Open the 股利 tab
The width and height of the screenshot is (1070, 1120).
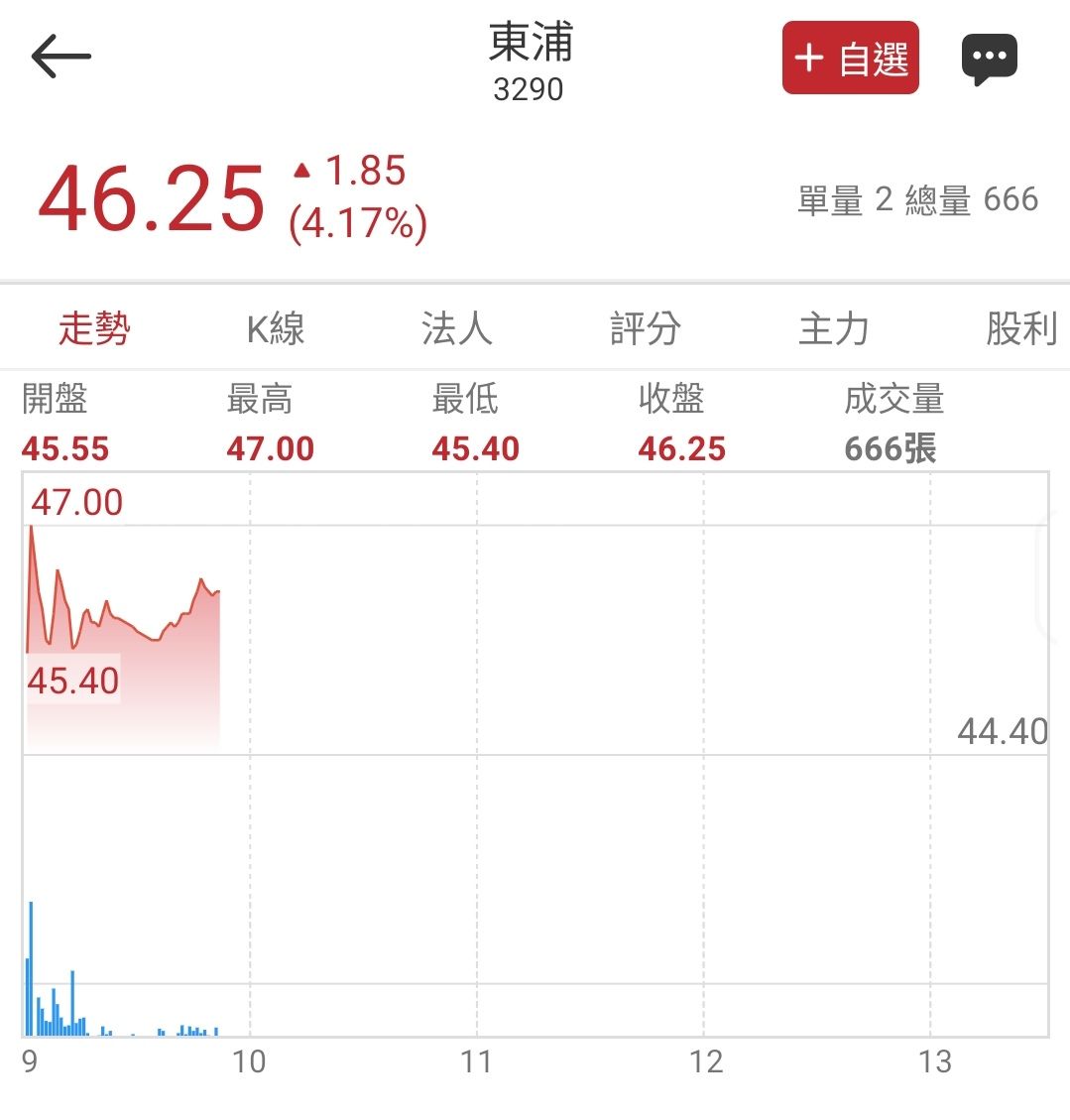click(1020, 328)
